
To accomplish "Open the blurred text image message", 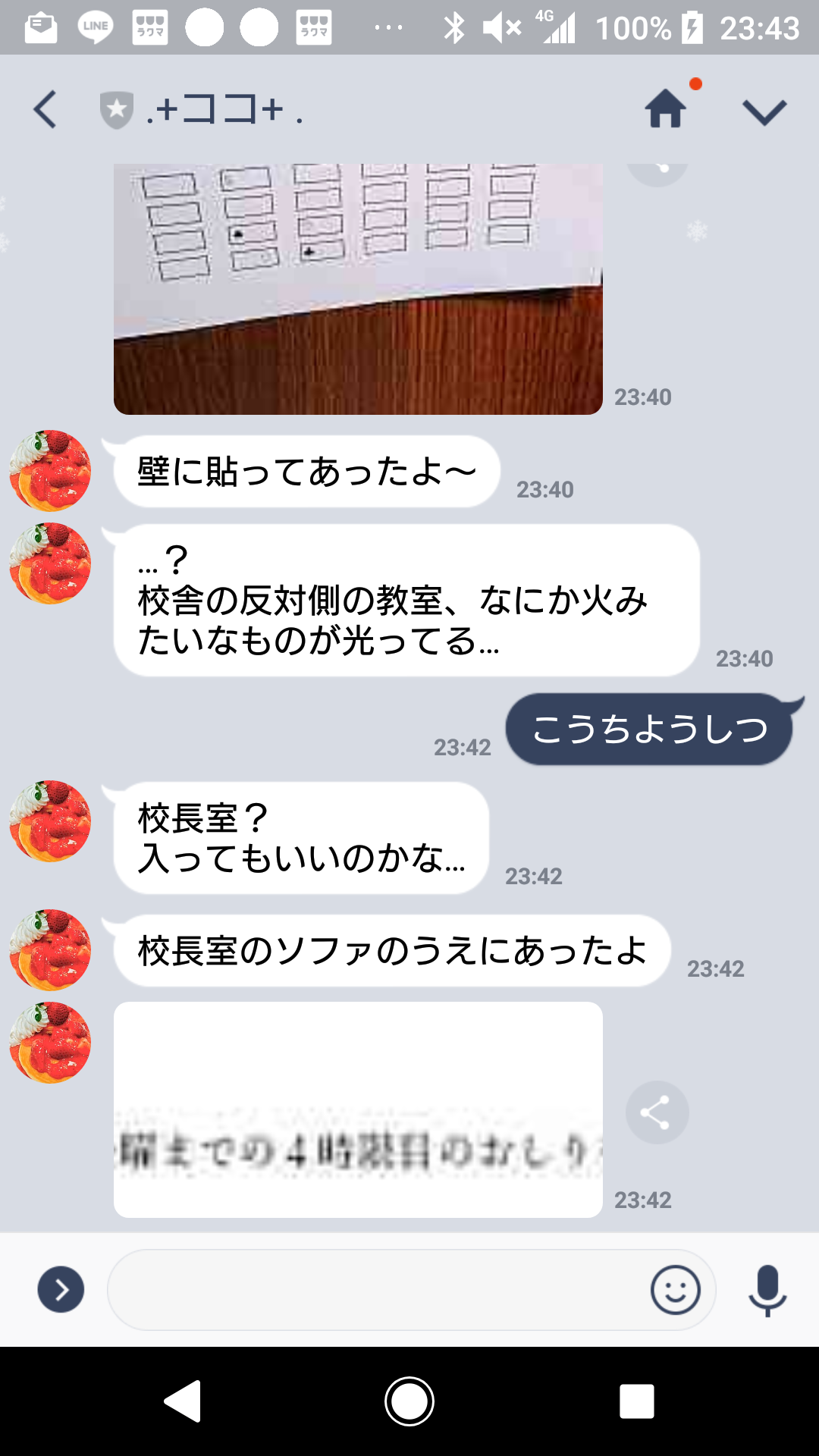I will [x=358, y=1109].
